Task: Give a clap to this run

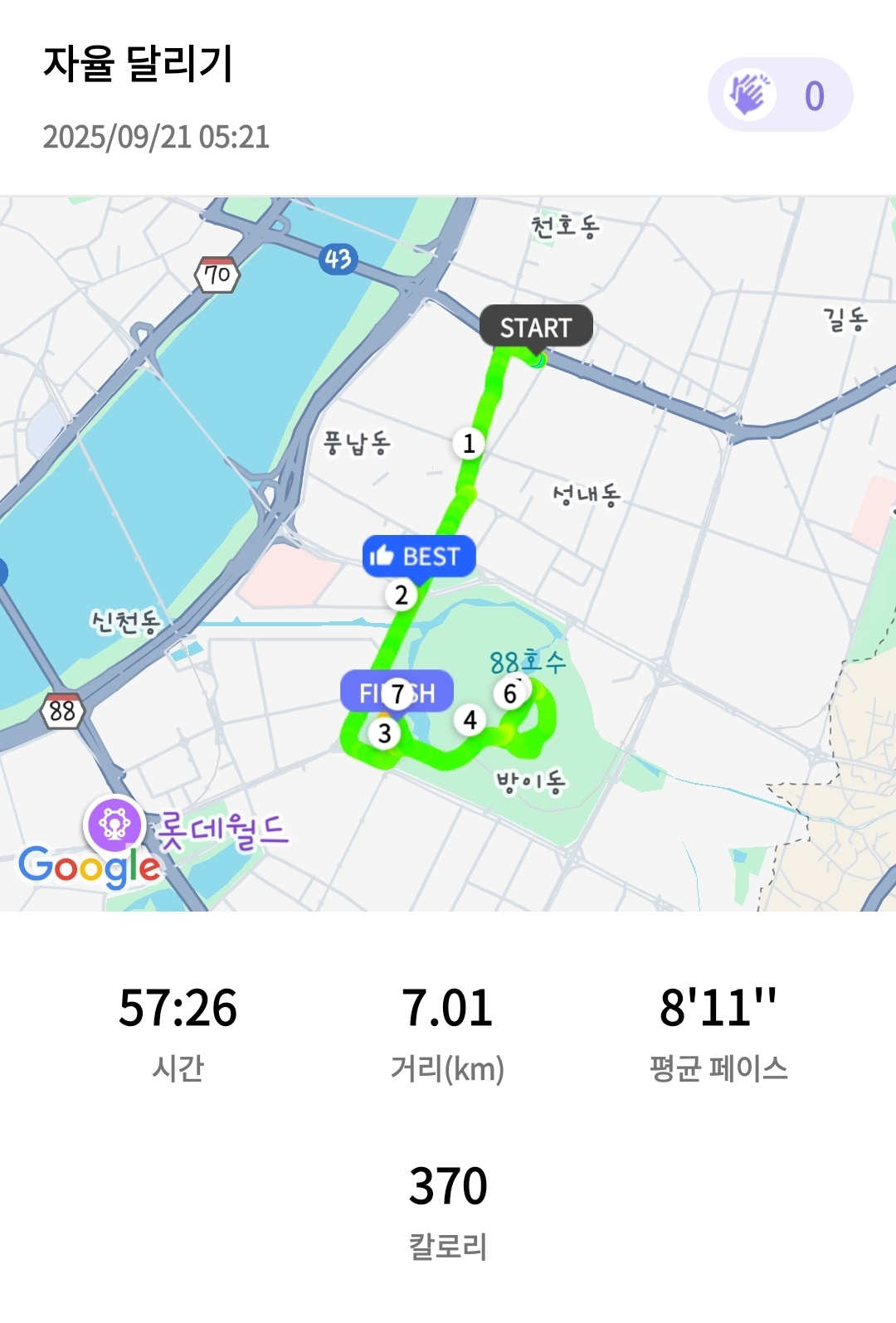Action: click(x=778, y=95)
